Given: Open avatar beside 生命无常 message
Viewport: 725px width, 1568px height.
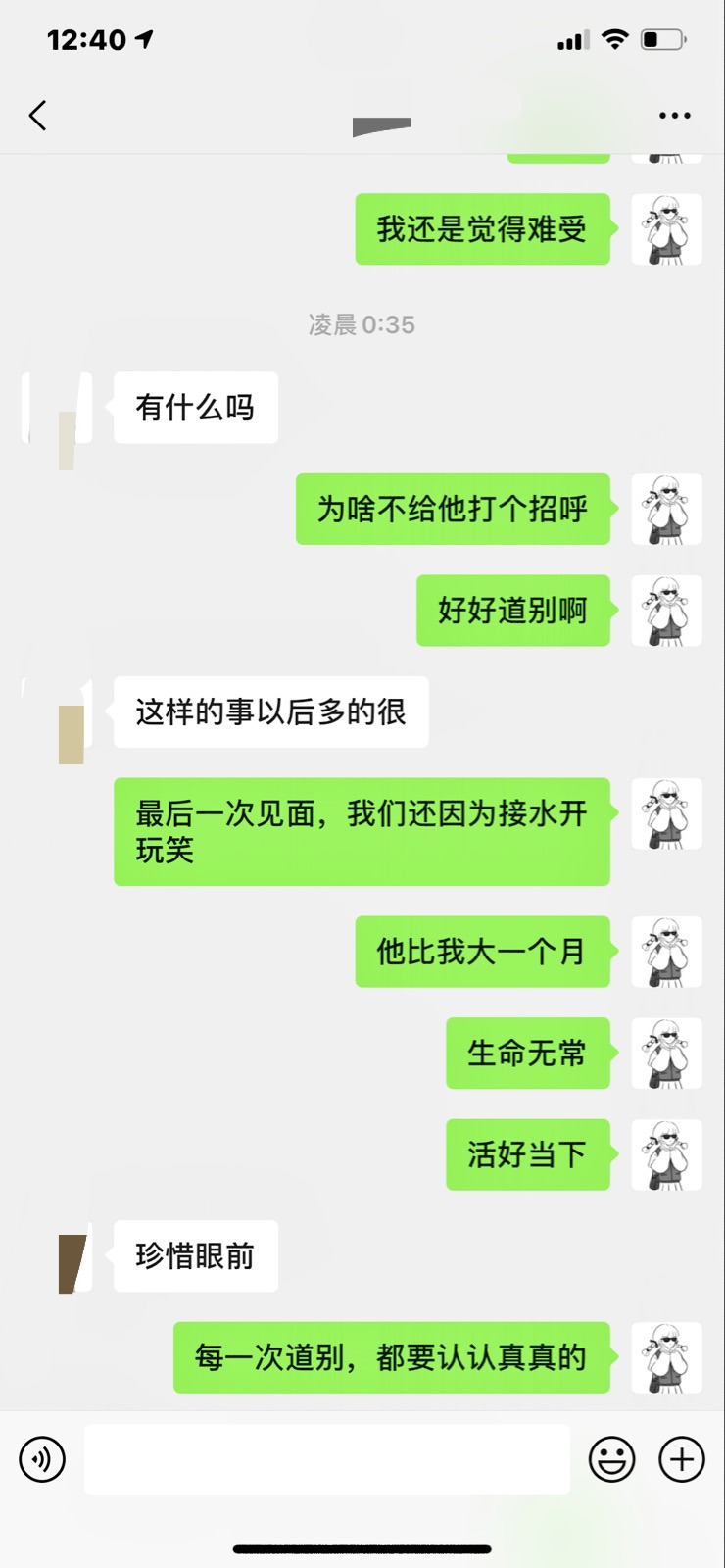Looking at the screenshot, I should (x=666, y=1053).
